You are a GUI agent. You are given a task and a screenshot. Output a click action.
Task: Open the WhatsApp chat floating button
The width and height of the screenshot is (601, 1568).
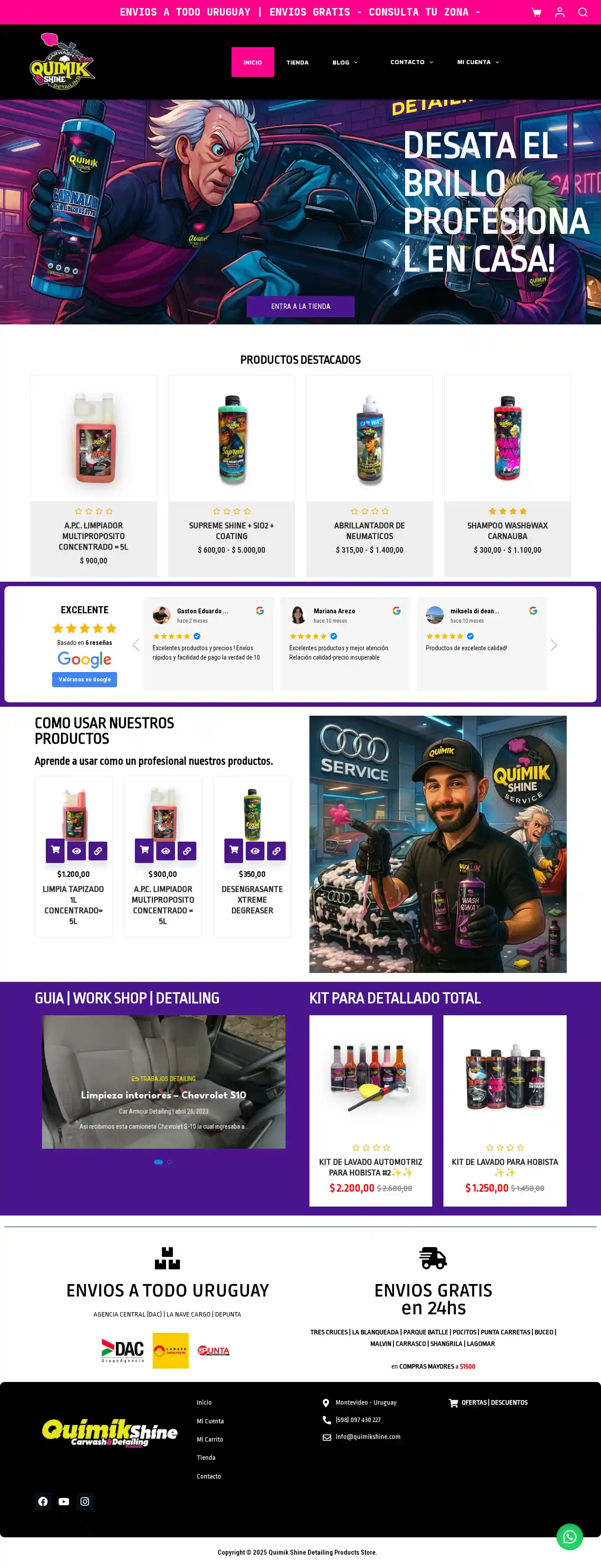click(x=569, y=1536)
